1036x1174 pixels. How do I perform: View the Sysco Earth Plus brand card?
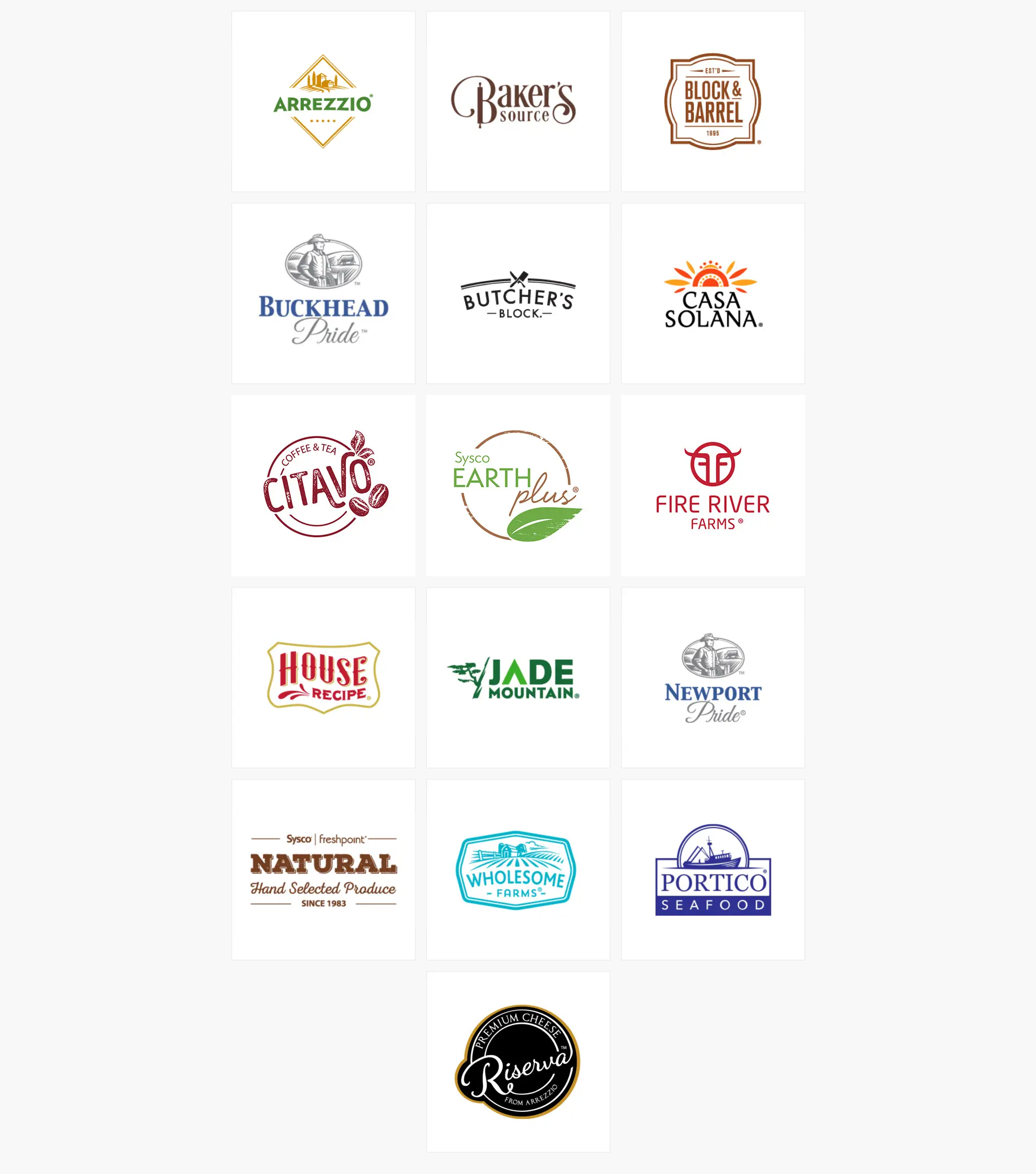click(517, 486)
